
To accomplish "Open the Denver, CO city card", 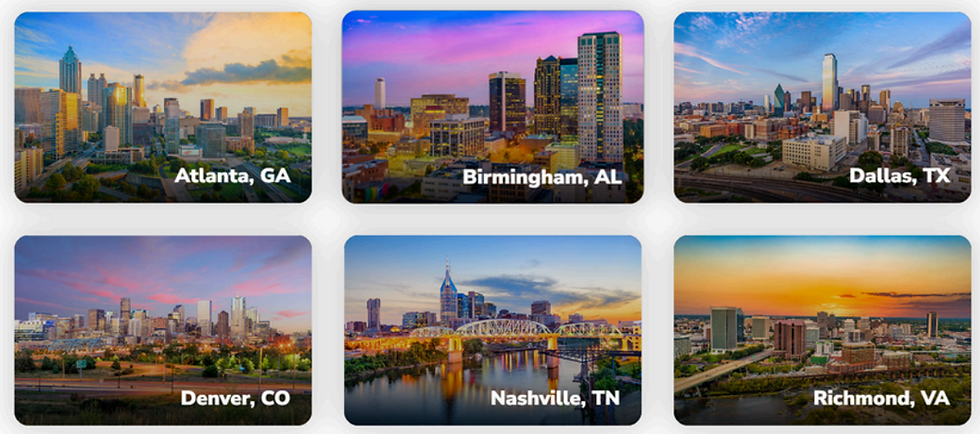I will coord(163,330).
